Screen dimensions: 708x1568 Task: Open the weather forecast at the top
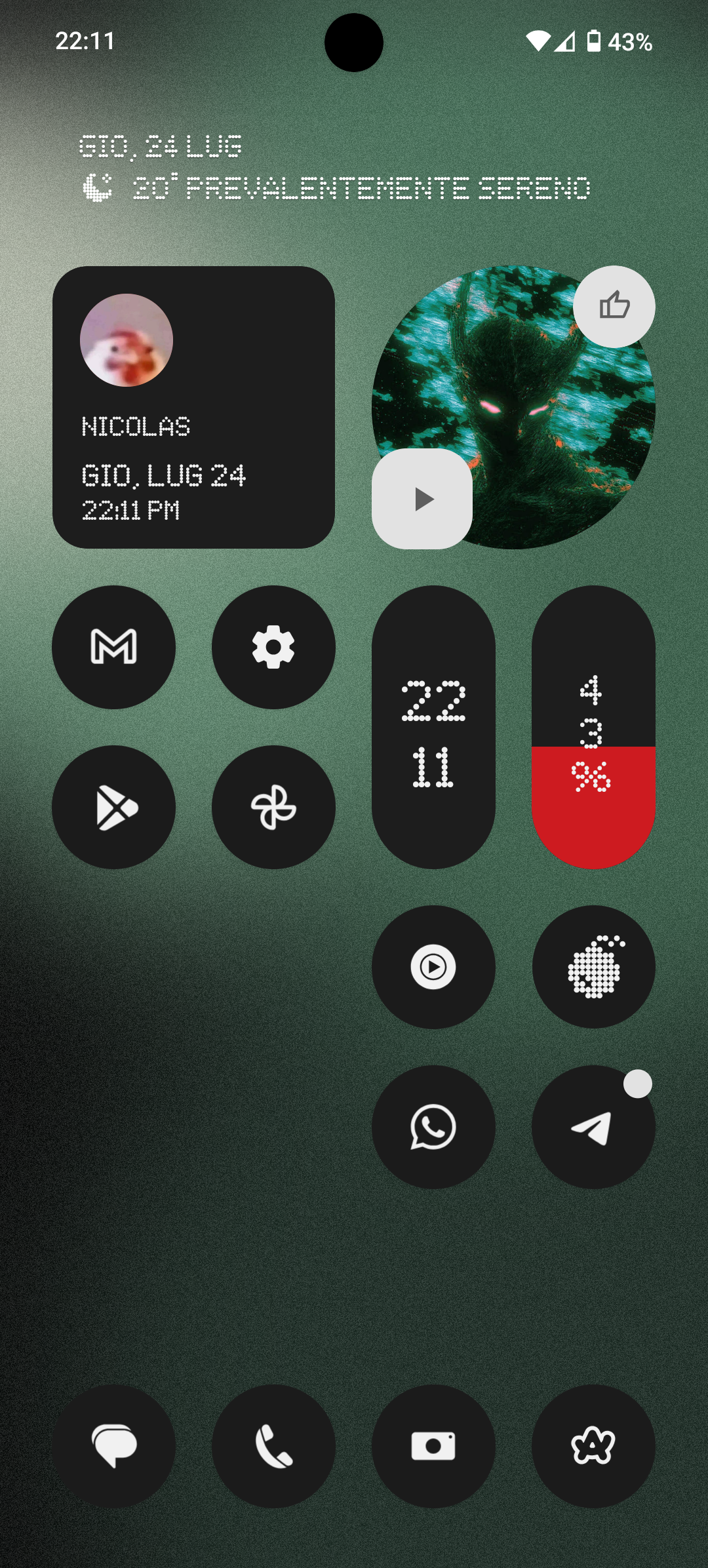point(361,188)
